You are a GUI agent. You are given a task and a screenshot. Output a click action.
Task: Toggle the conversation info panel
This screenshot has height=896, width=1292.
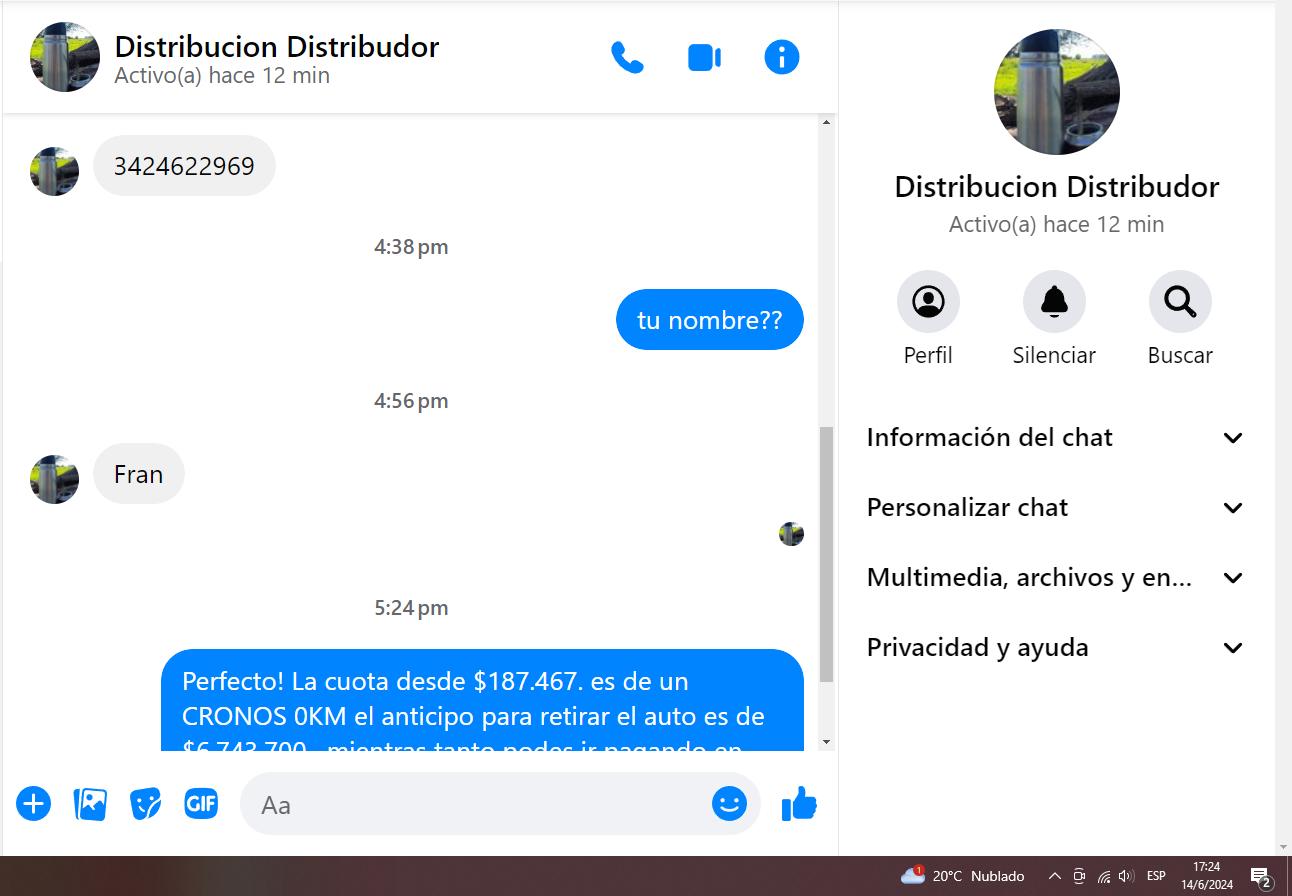(781, 58)
